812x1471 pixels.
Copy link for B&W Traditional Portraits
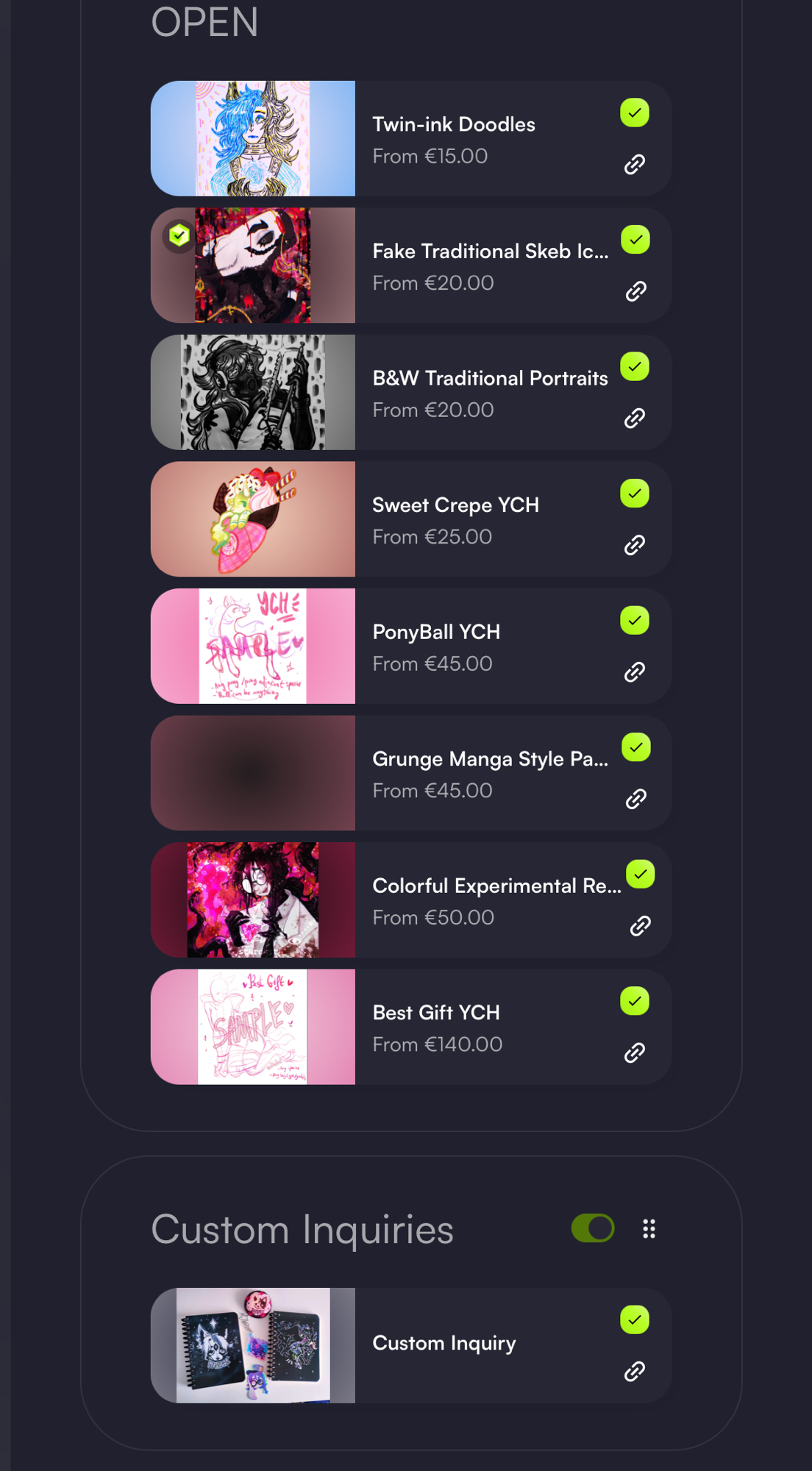click(634, 418)
